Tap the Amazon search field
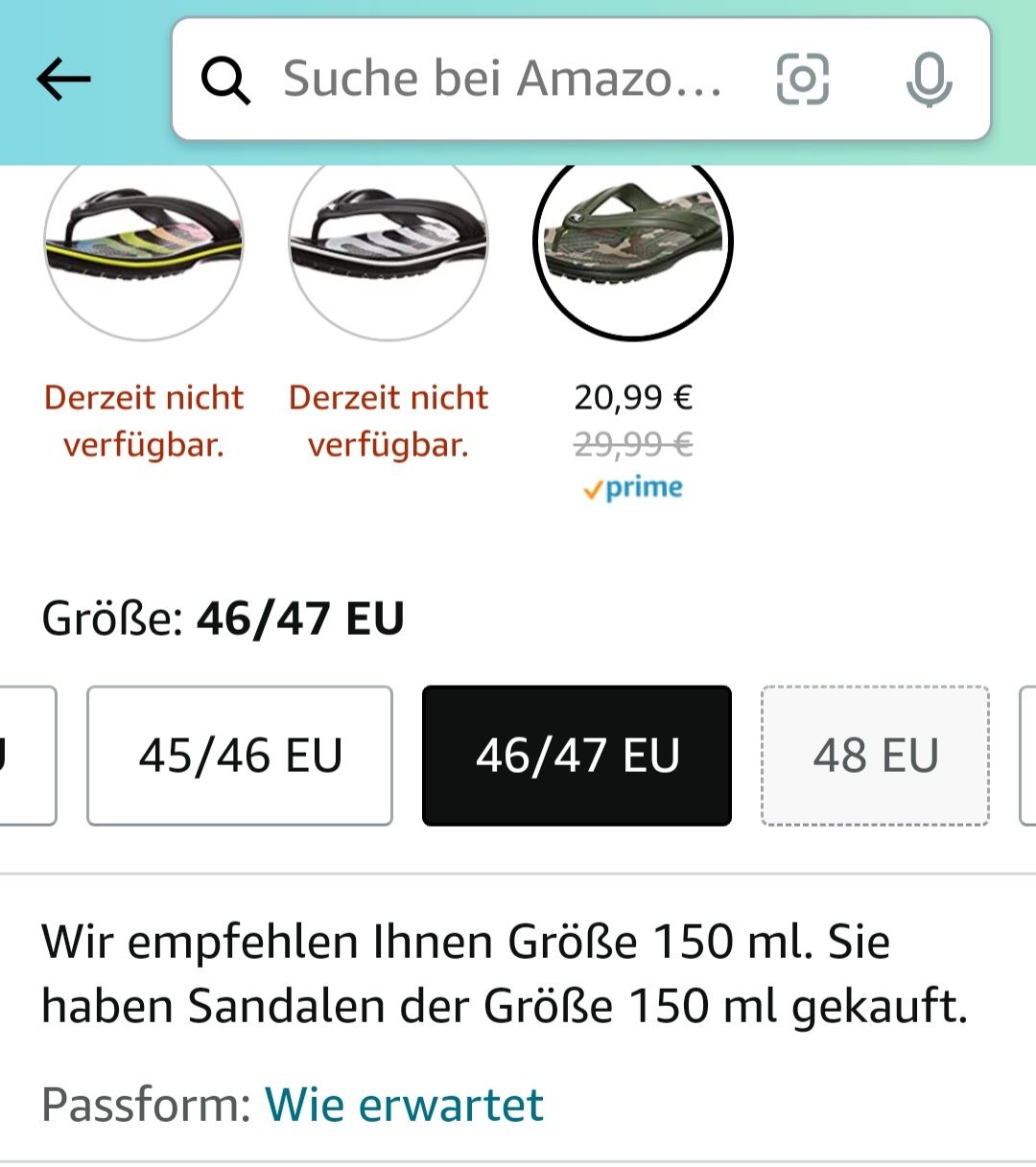The width and height of the screenshot is (1036, 1167). pyautogui.click(x=499, y=80)
